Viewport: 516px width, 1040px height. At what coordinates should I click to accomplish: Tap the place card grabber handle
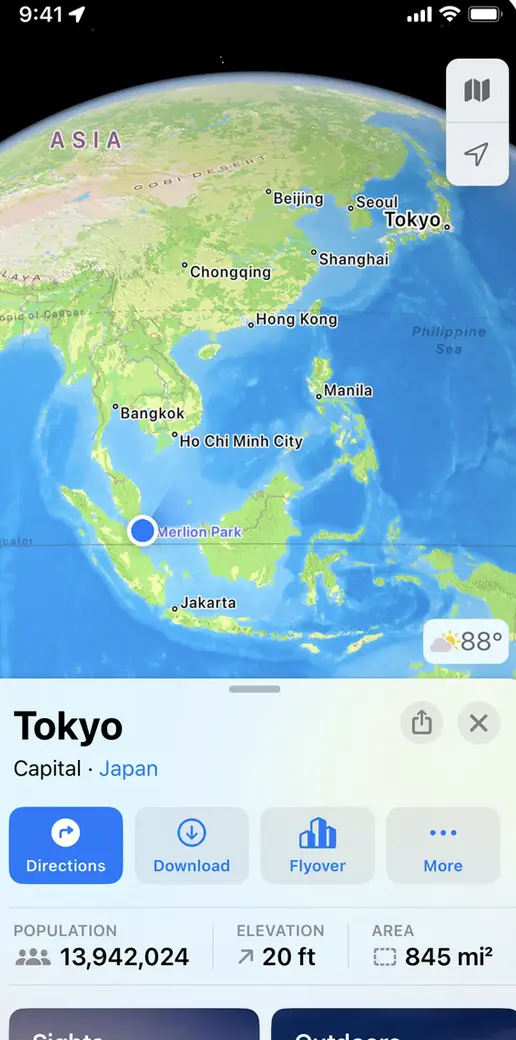click(x=255, y=689)
